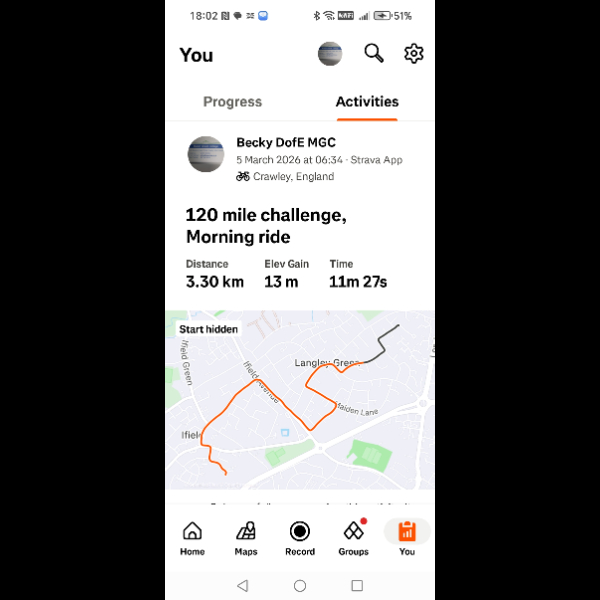Select the You tab
Screen dimensions: 600x600
[x=406, y=538]
